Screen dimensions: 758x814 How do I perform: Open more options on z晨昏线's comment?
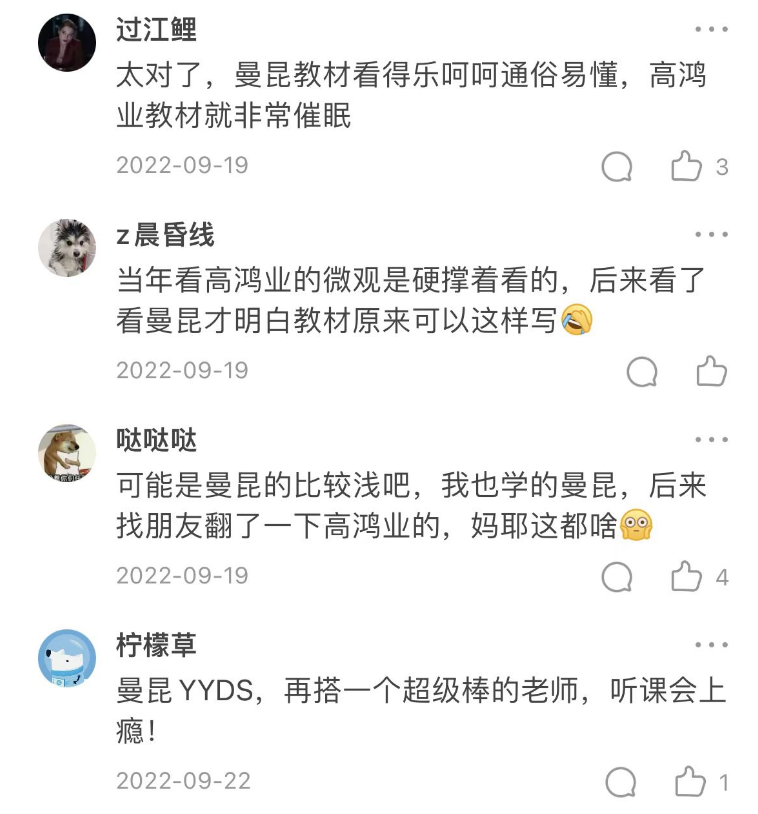[x=711, y=235]
